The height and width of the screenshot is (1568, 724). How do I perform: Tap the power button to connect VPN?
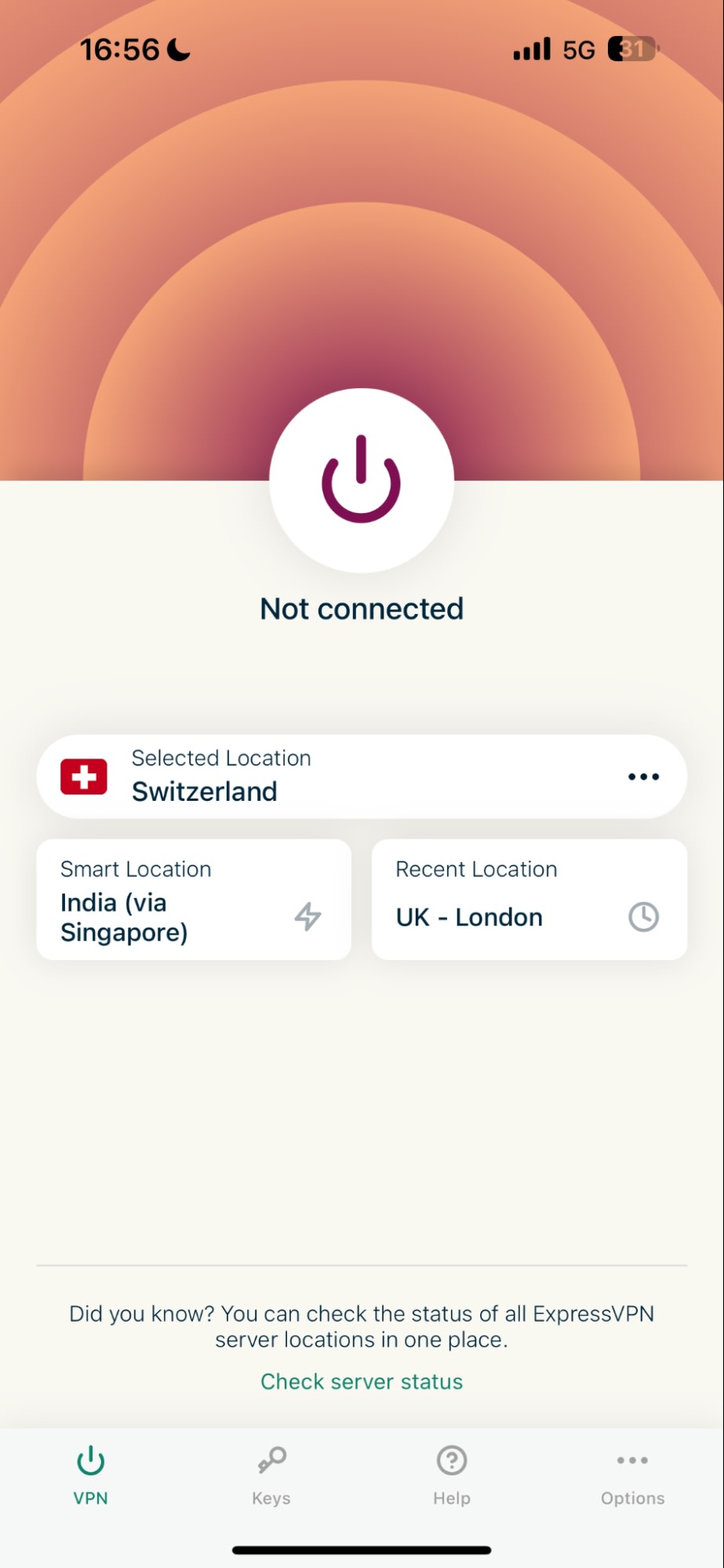click(362, 480)
